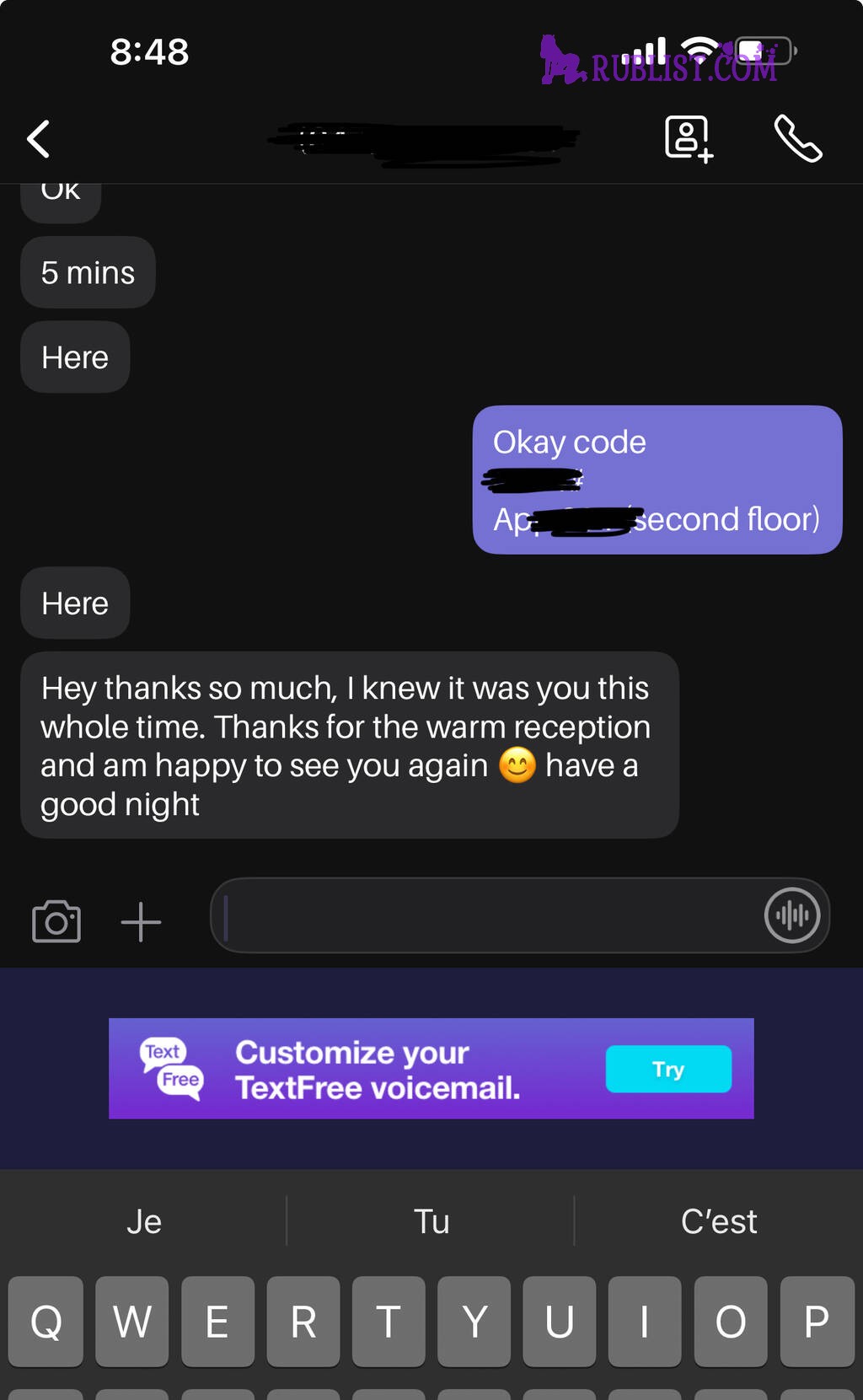Tap Try on the TextFree voicemail banner
The height and width of the screenshot is (1400, 863).
tap(667, 1069)
